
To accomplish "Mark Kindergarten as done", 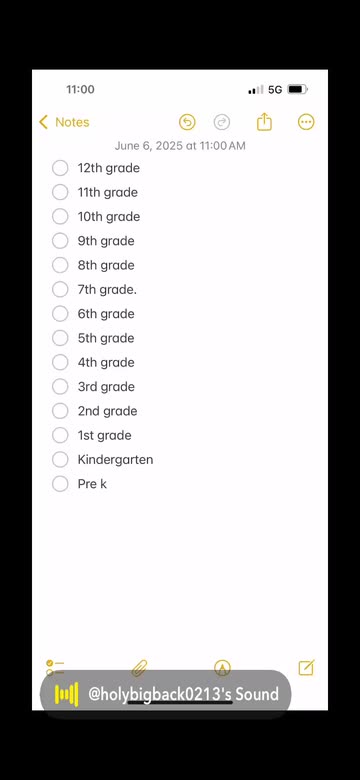I will (60, 460).
